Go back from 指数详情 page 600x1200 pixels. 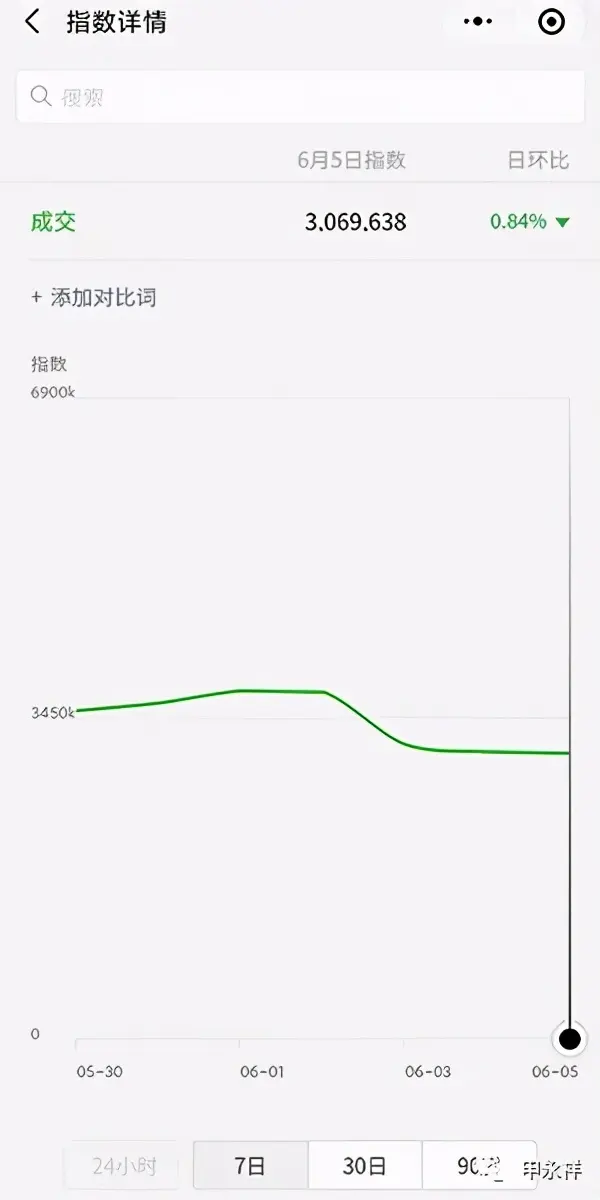33,22
